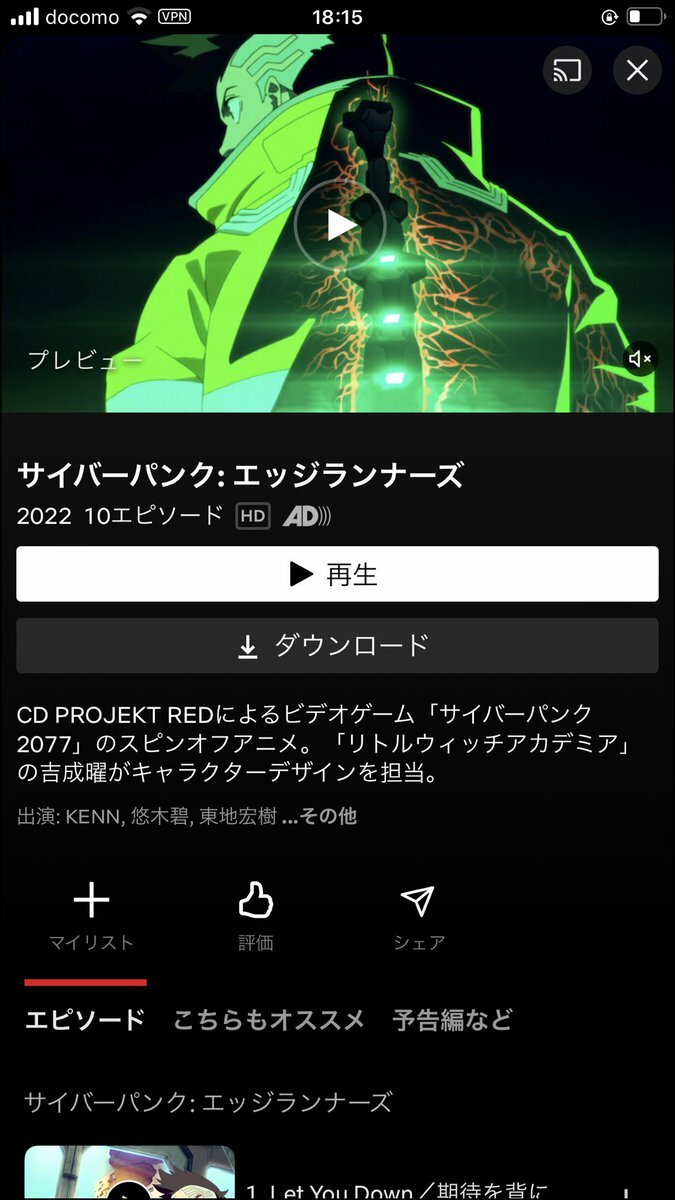Play the preview video
This screenshot has width=675, height=1200.
(x=340, y=226)
